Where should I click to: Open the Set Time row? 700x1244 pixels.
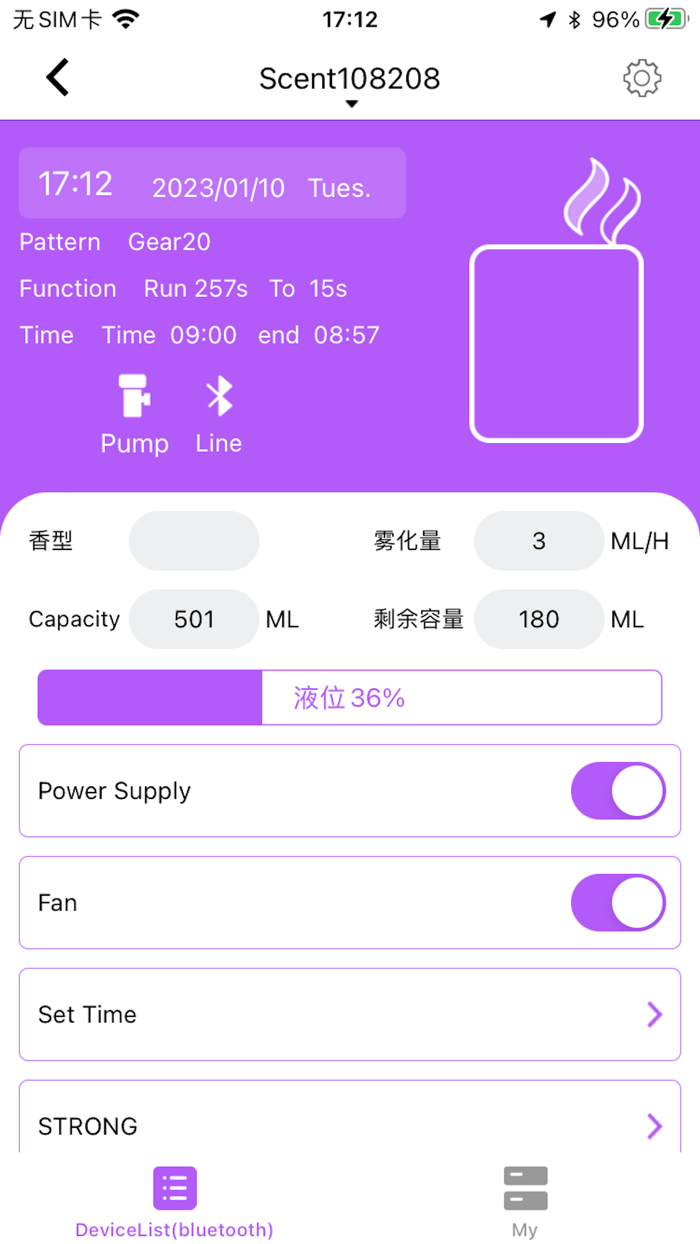(x=350, y=1014)
